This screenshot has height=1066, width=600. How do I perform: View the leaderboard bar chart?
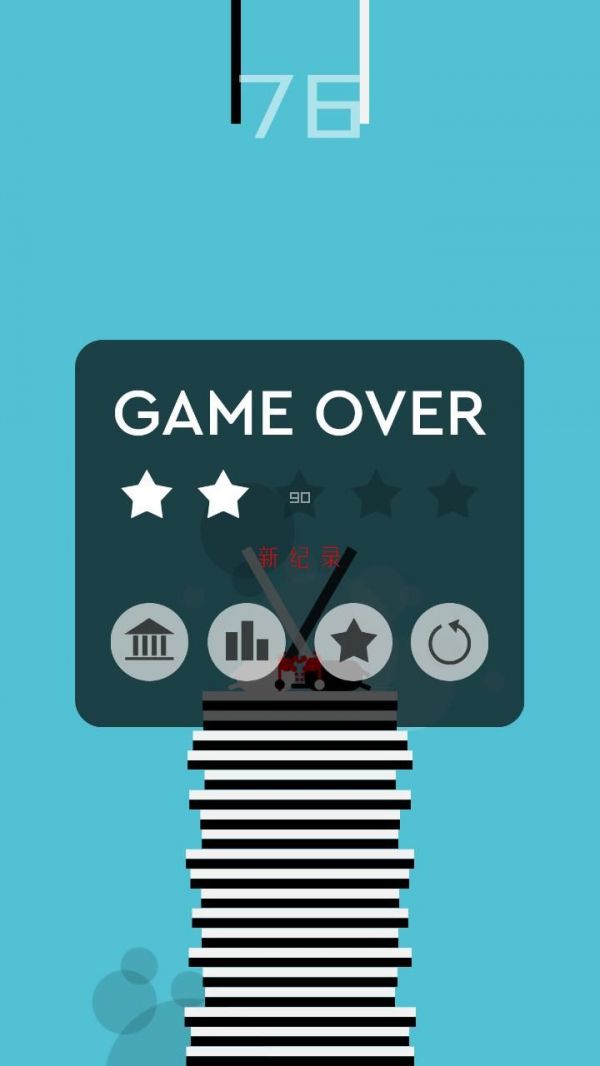246,642
